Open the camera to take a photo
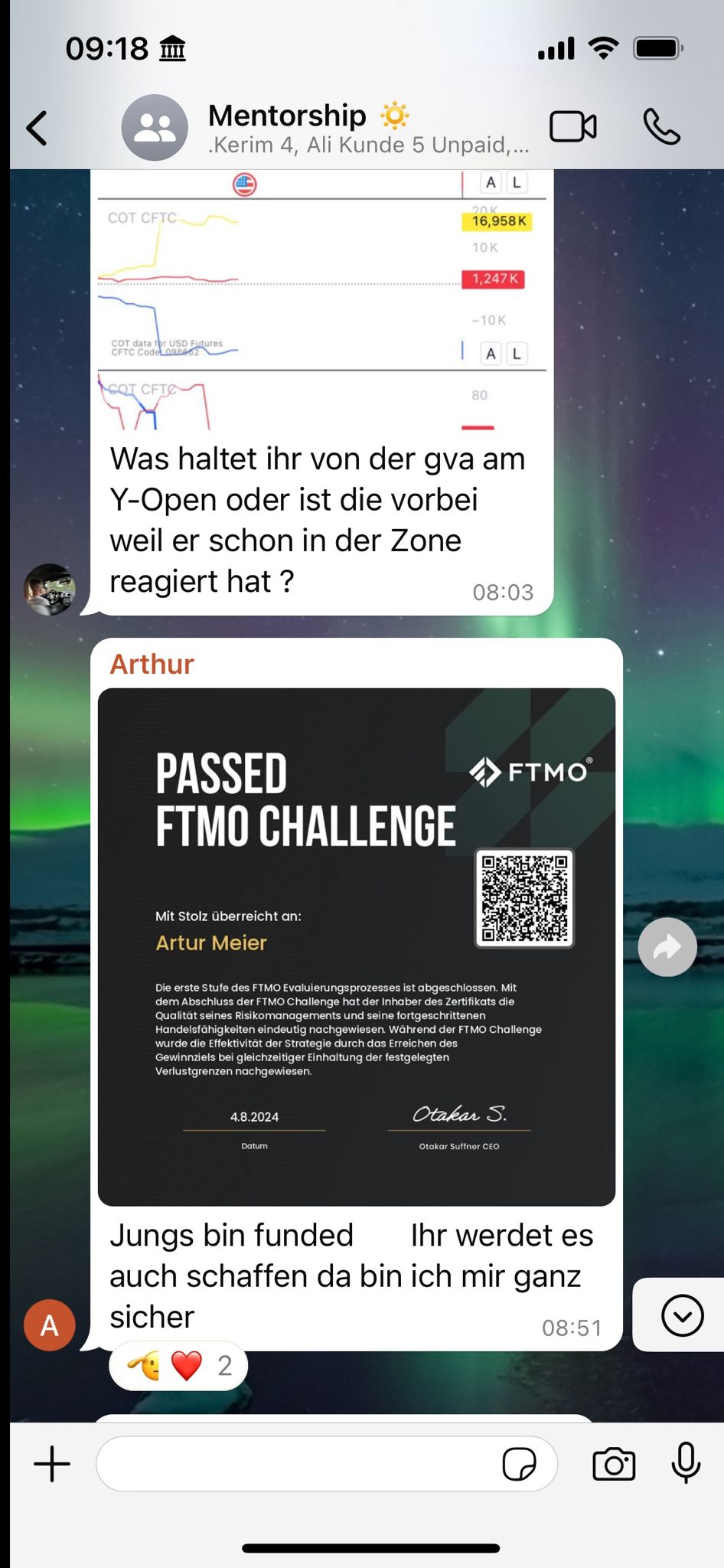Screen dimensions: 724x1568 pos(614,1464)
